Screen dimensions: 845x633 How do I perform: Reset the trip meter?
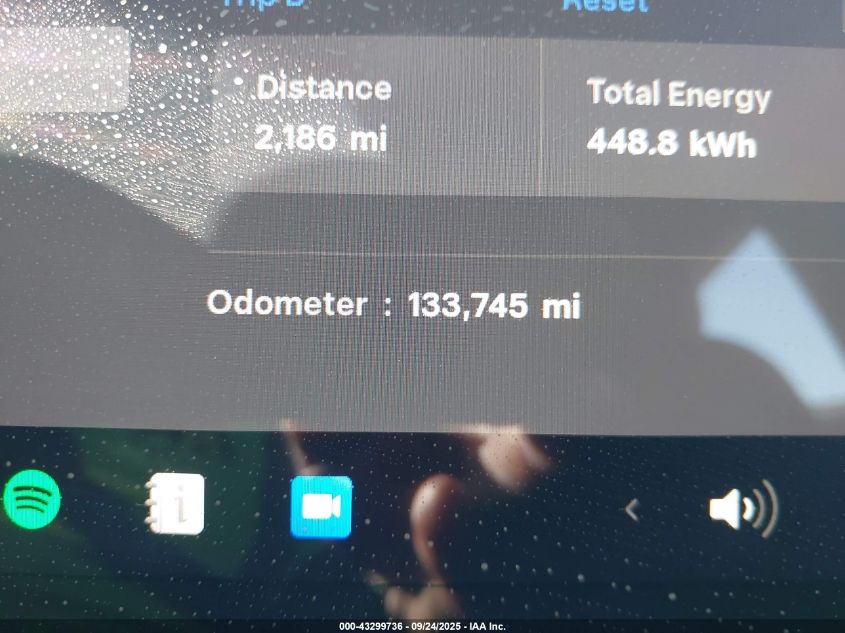pos(604,5)
